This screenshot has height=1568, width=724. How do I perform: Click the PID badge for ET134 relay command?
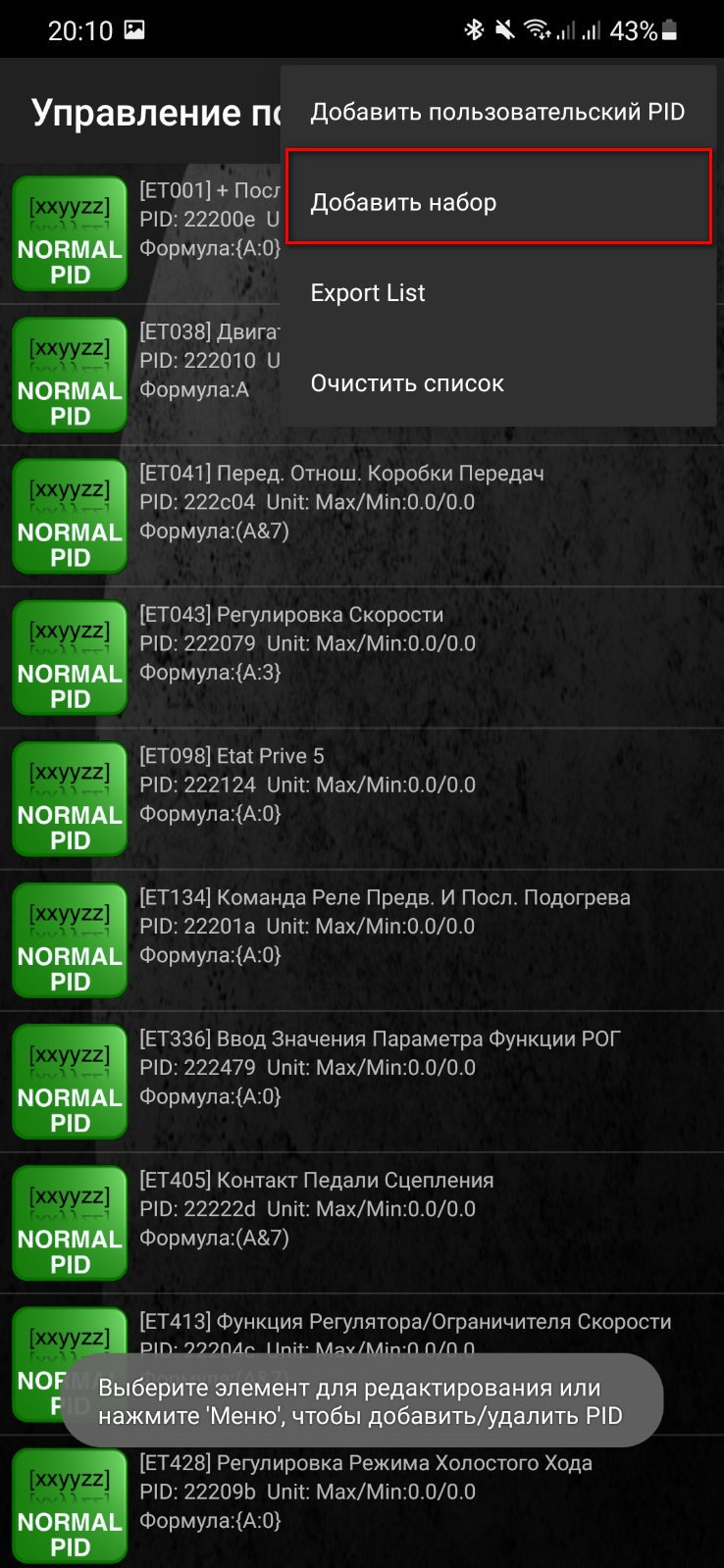pyautogui.click(x=69, y=939)
